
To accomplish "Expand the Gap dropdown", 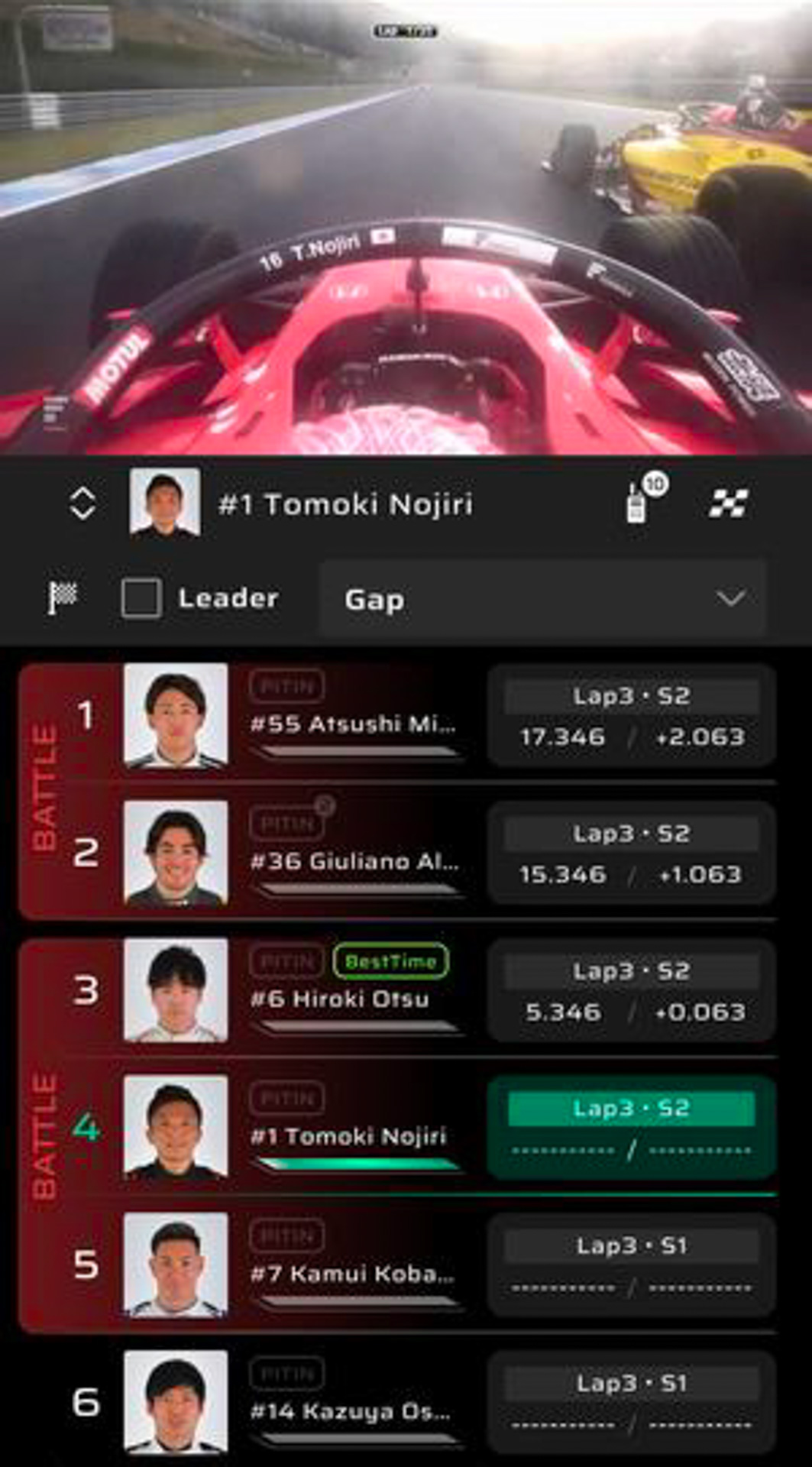I will pos(543,599).
